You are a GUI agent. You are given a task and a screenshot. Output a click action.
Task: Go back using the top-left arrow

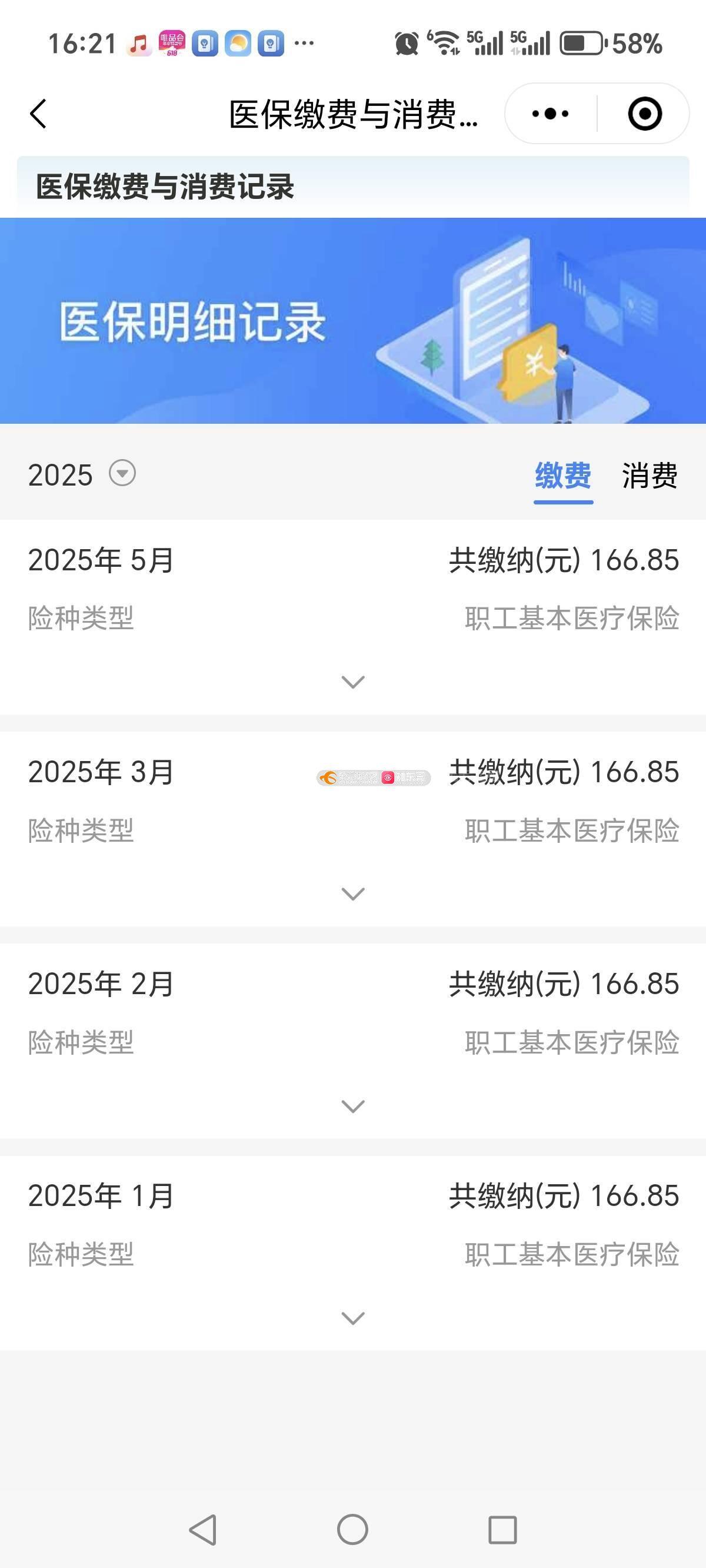pyautogui.click(x=38, y=114)
